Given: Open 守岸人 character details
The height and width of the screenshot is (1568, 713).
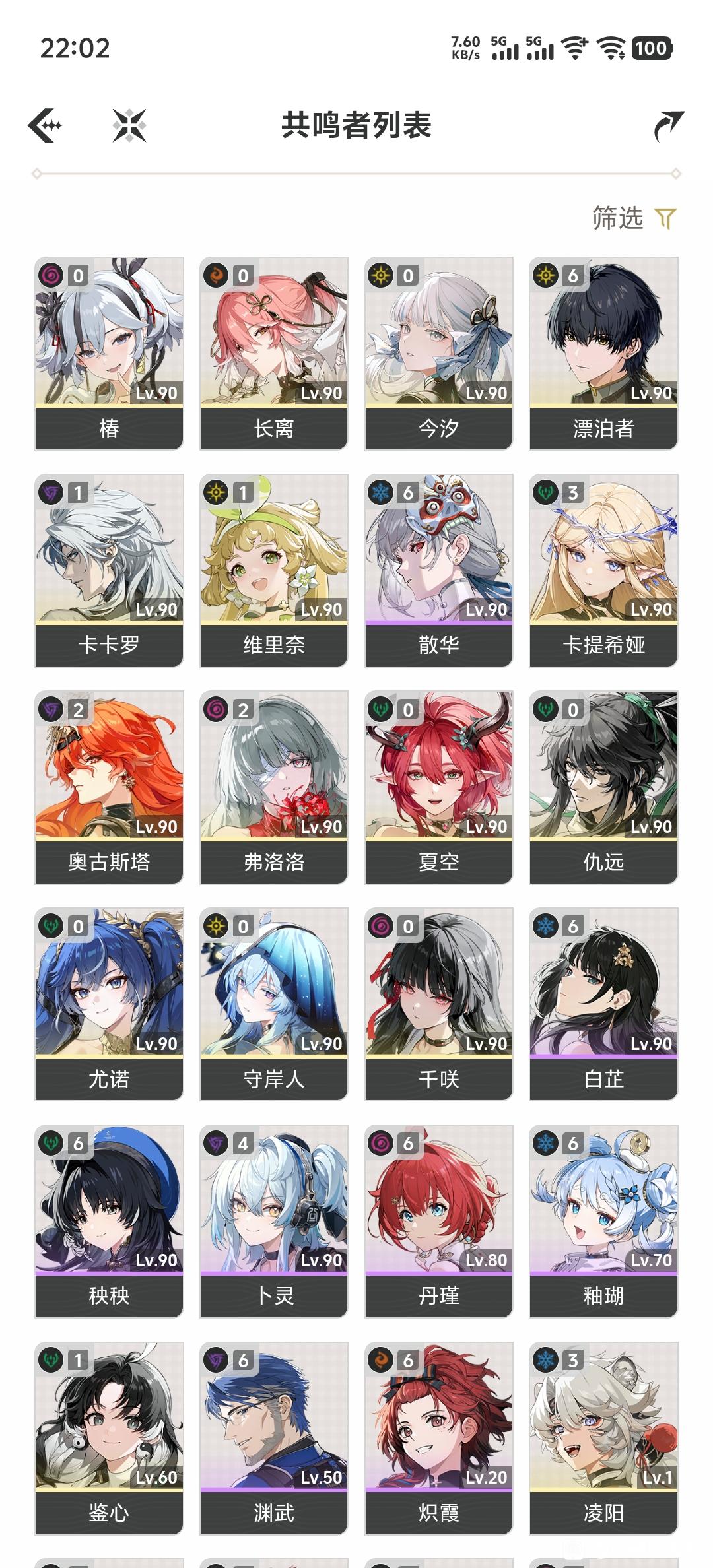Looking at the screenshot, I should tap(274, 1004).
